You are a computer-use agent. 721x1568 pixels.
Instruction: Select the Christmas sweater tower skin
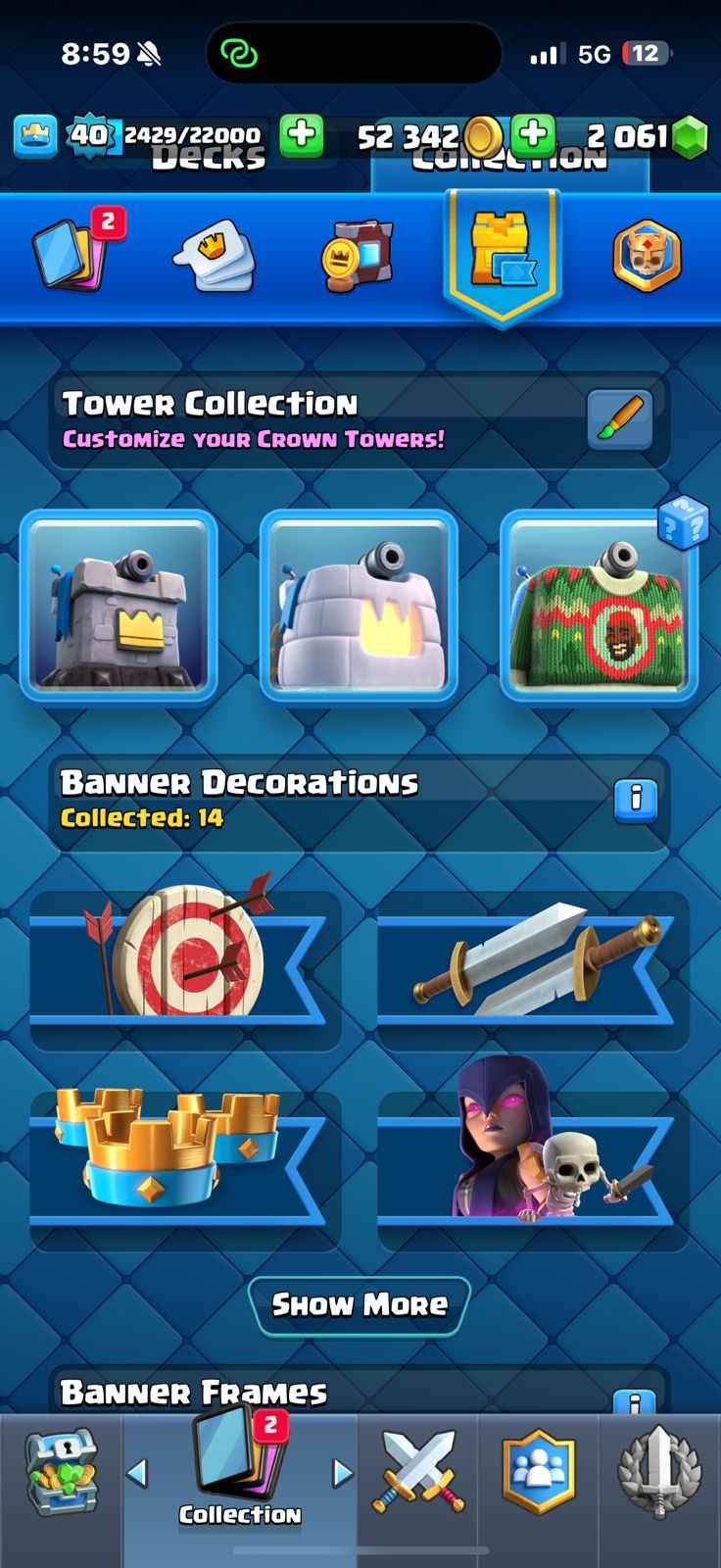[x=599, y=605]
